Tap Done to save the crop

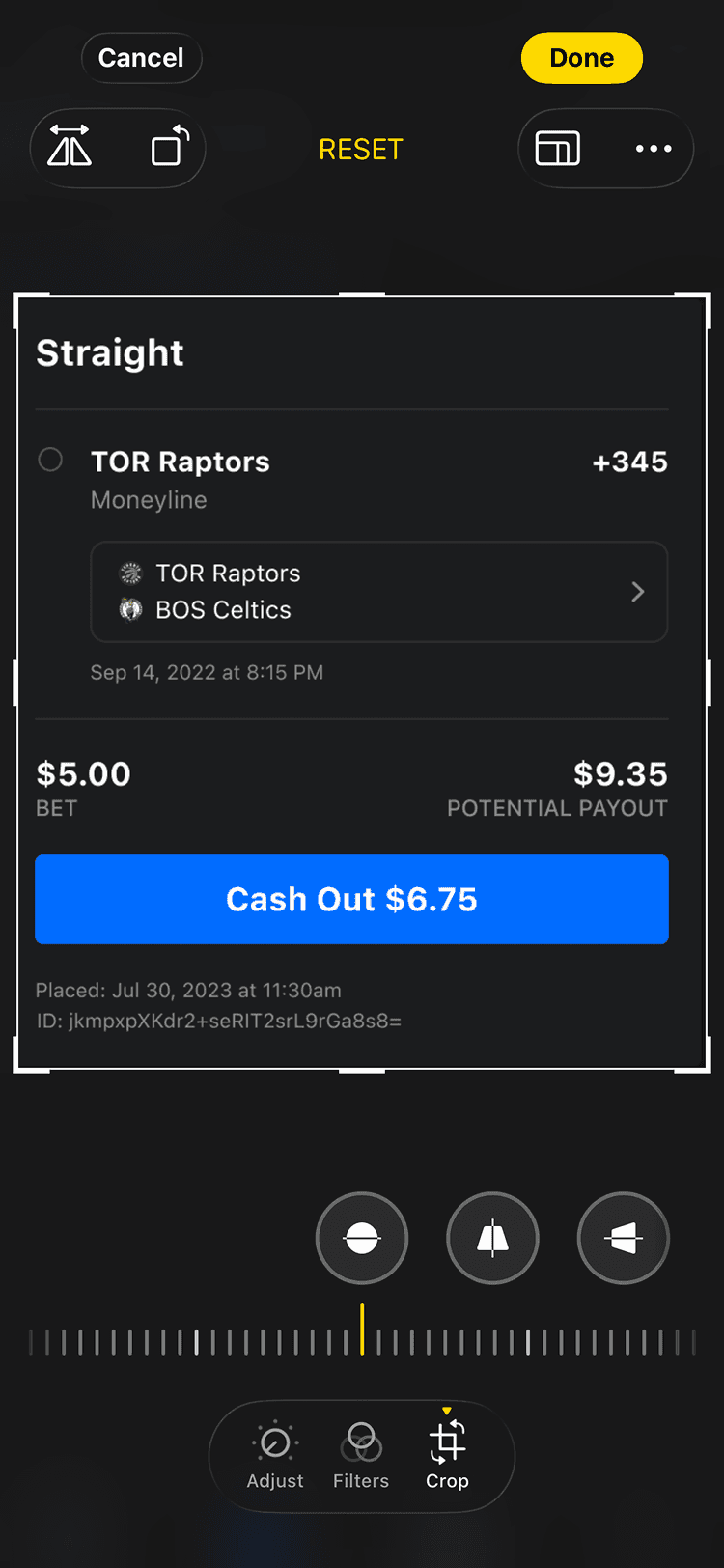[581, 58]
